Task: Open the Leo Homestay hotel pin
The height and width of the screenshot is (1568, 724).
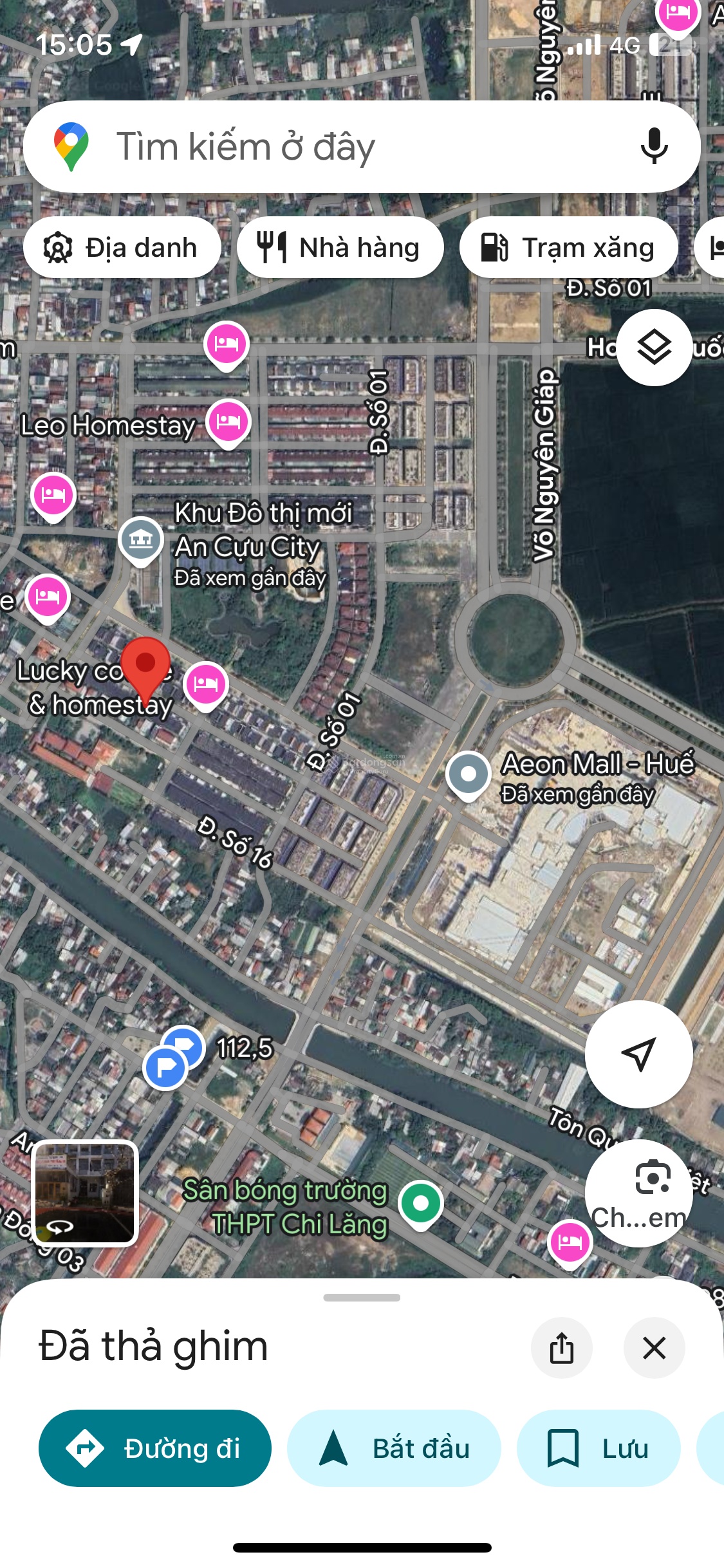Action: pos(228,422)
